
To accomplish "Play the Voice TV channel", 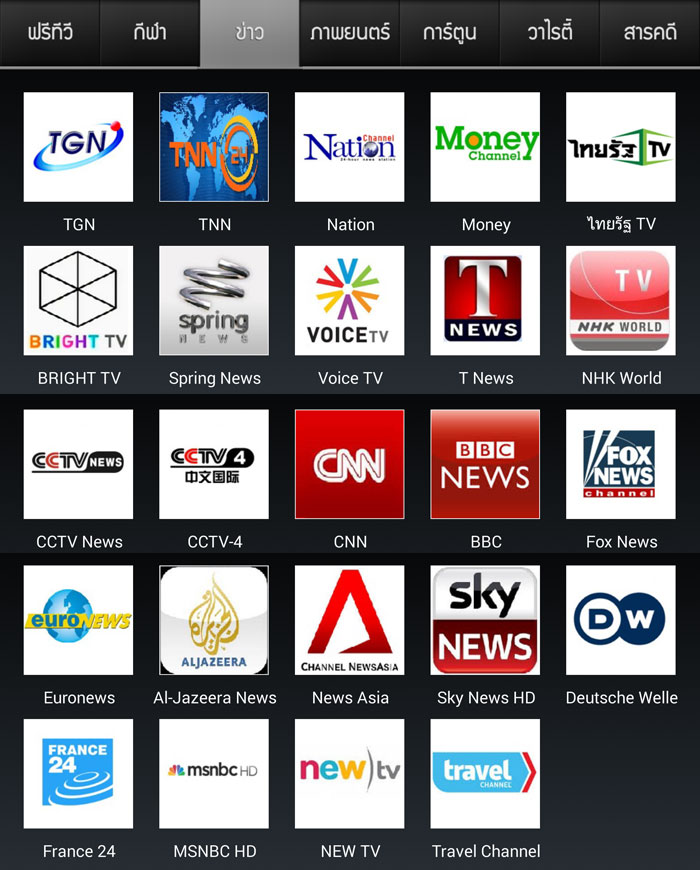I will point(350,301).
